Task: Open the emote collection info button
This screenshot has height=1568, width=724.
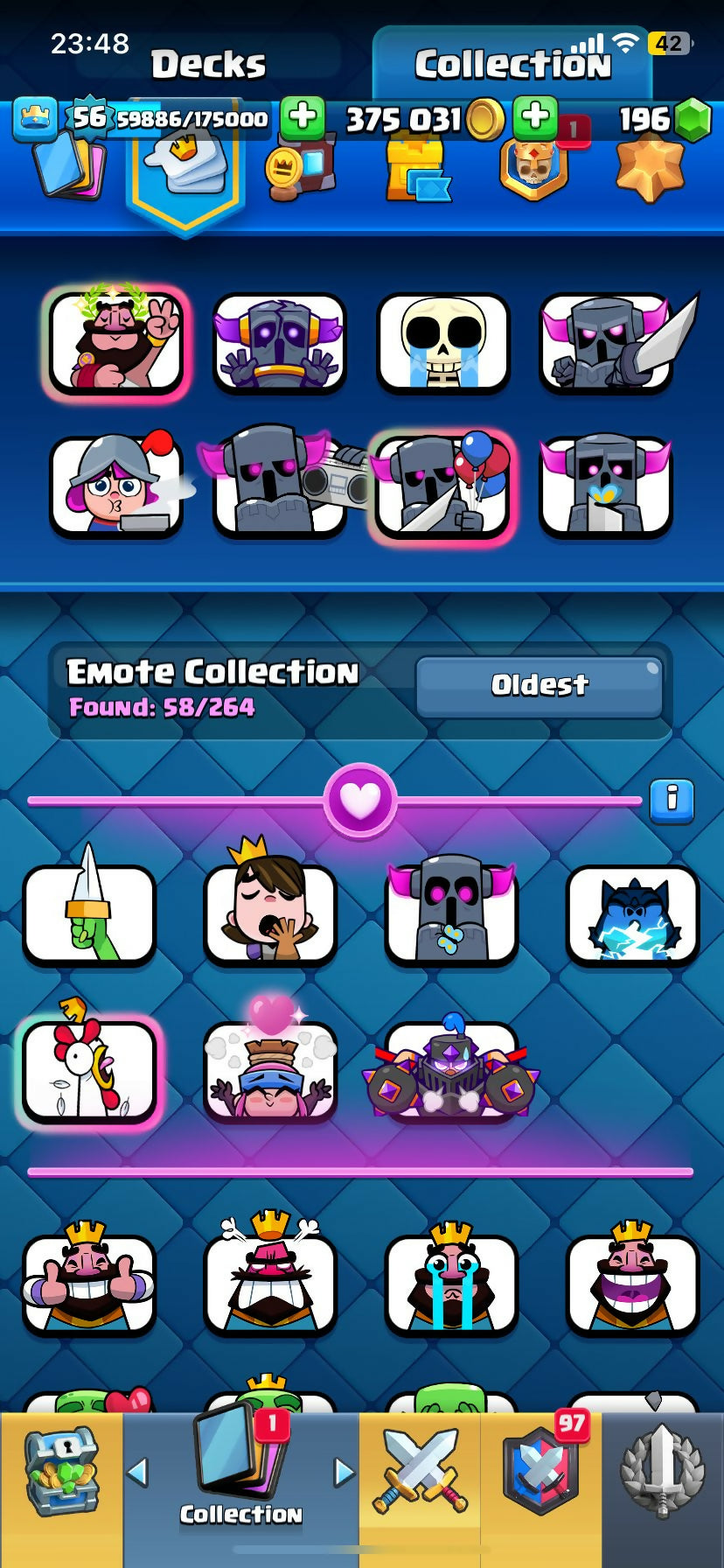Action: (672, 800)
